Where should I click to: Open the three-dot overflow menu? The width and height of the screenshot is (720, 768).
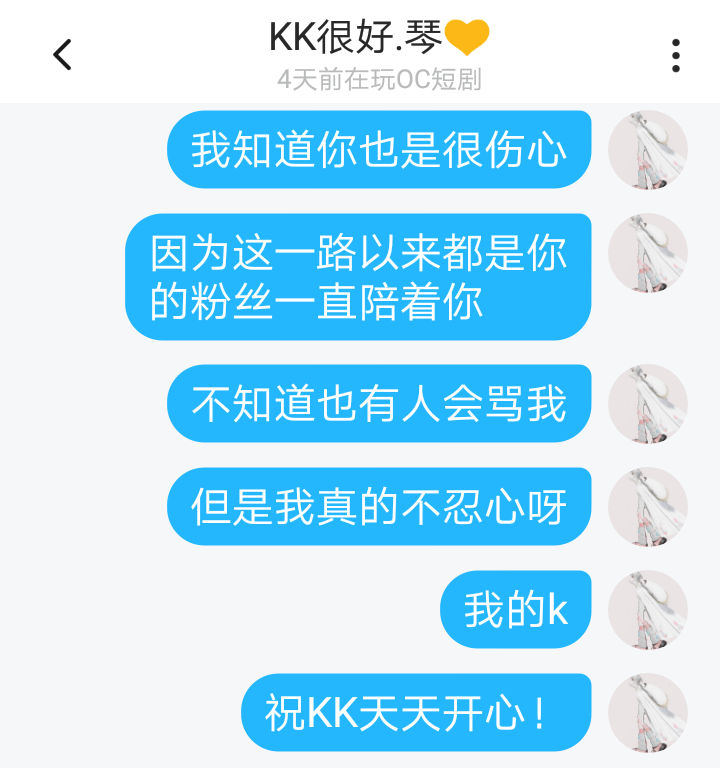click(x=676, y=55)
